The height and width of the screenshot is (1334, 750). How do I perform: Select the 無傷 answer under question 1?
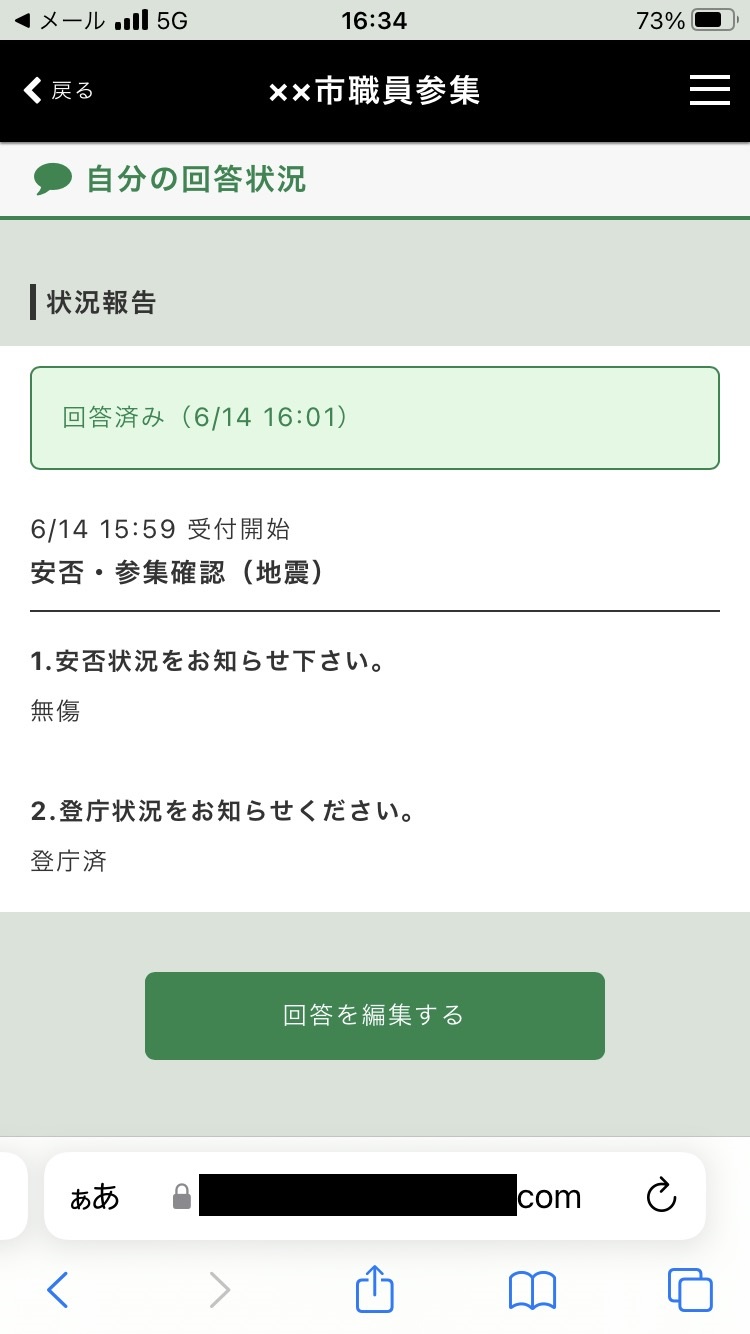click(53, 711)
